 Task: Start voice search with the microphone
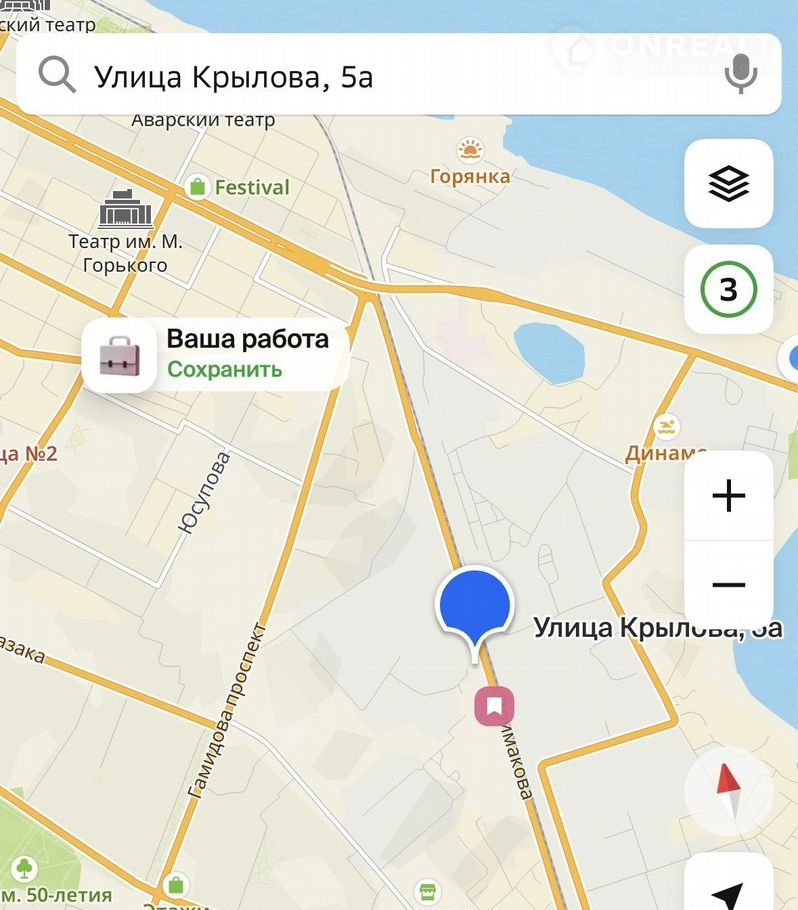(x=741, y=75)
